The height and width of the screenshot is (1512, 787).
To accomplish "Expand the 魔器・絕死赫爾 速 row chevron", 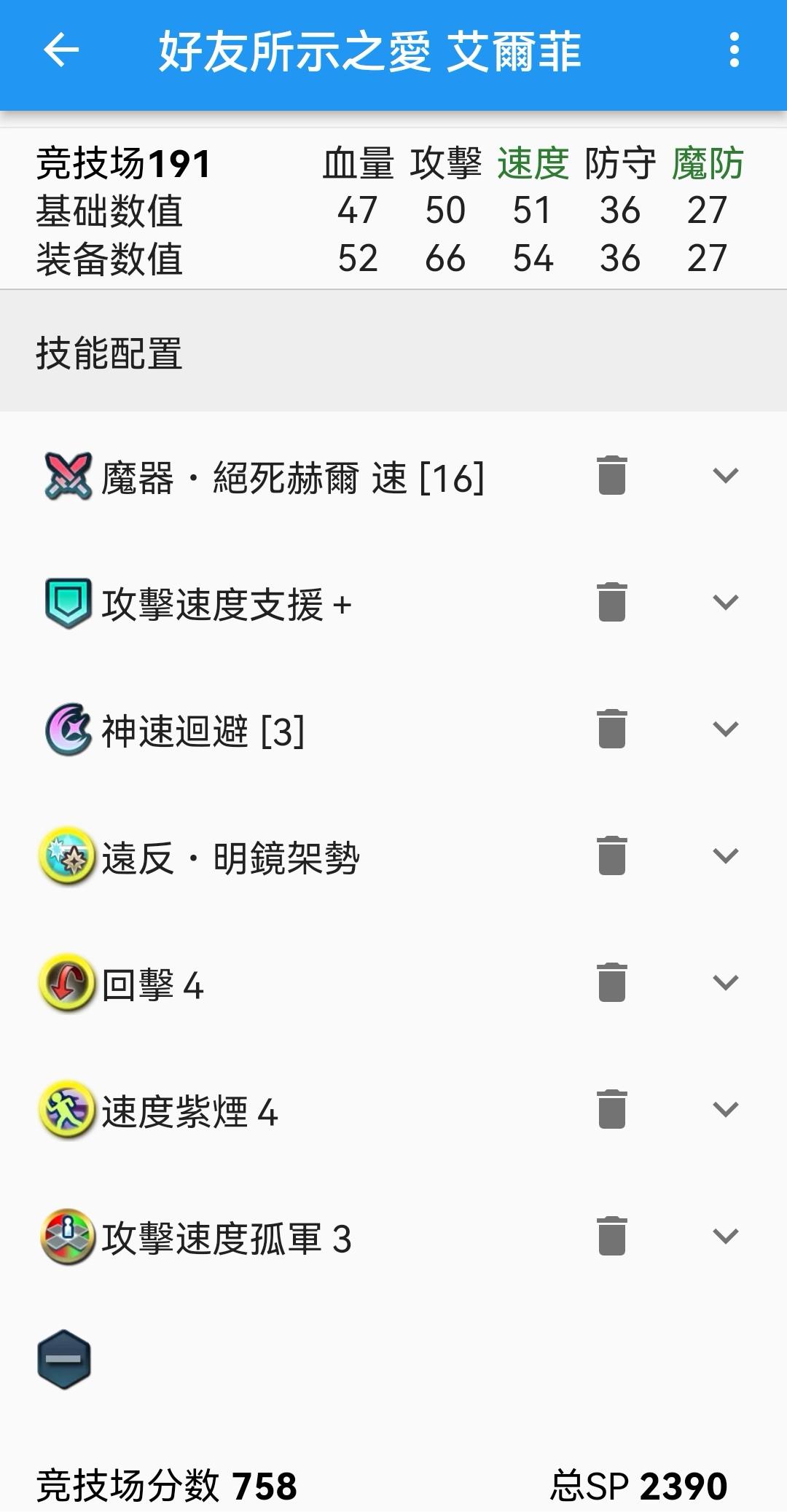I will click(x=726, y=476).
